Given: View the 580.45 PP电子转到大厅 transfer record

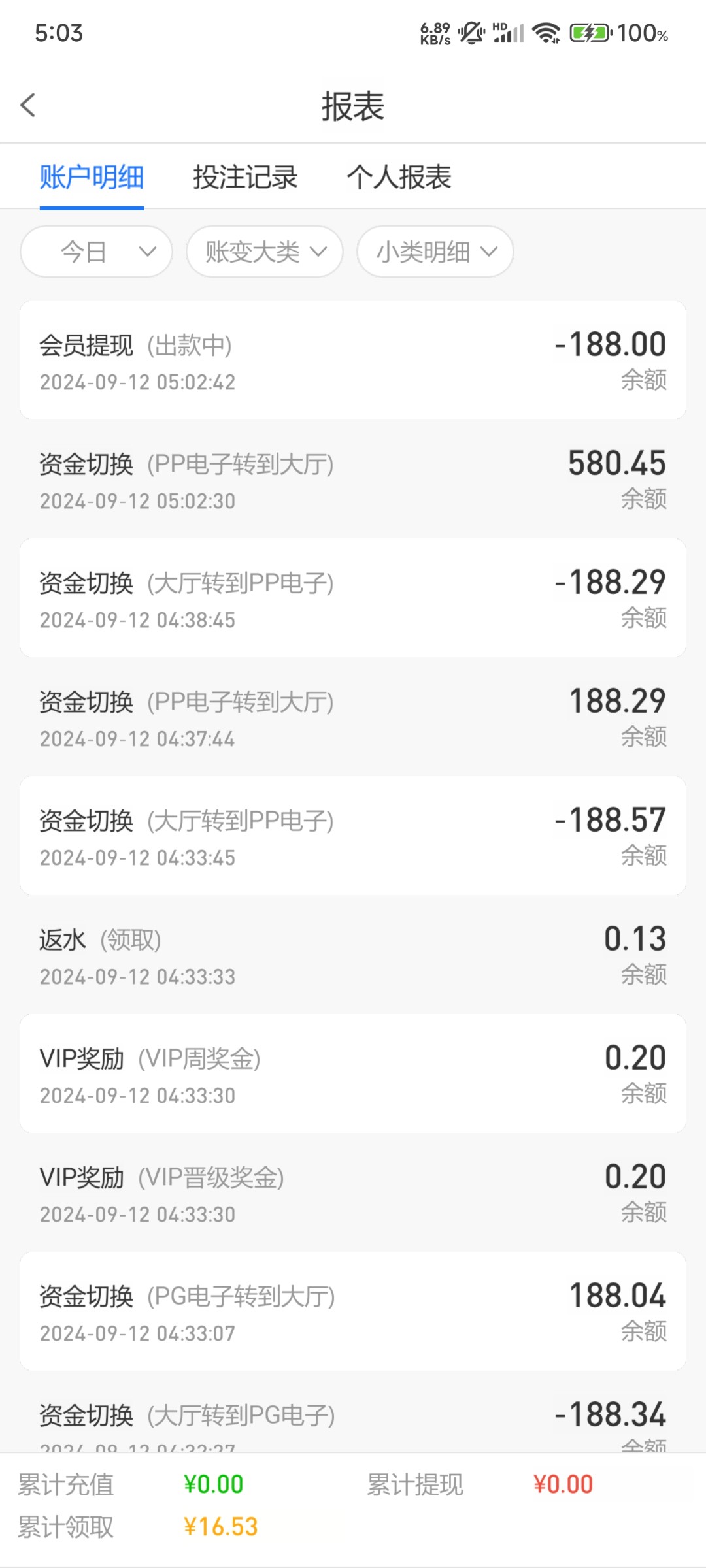Looking at the screenshot, I should [353, 479].
